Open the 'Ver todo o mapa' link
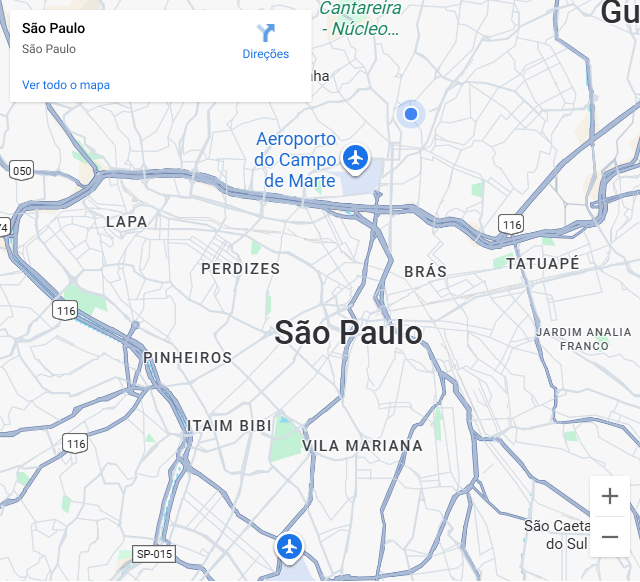This screenshot has width=640, height=582. 66,85
